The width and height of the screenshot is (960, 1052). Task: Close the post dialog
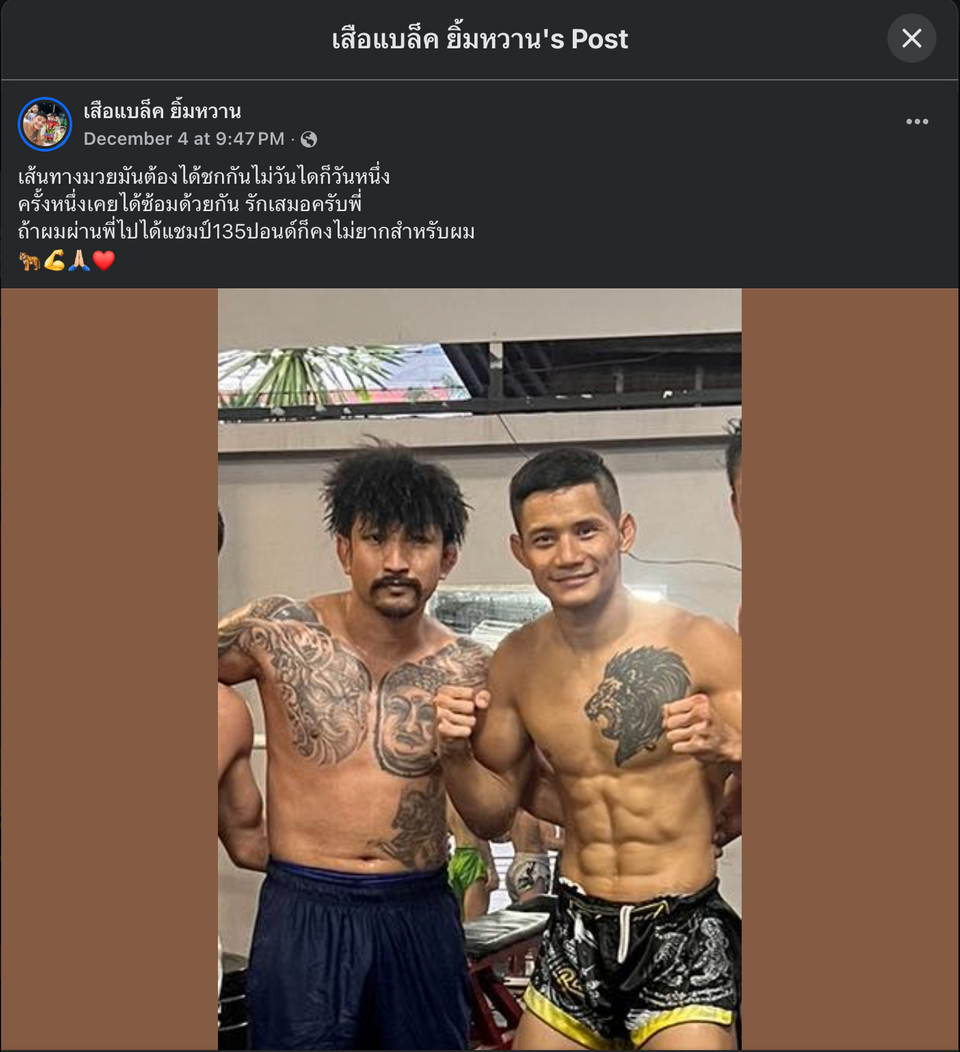(911, 39)
